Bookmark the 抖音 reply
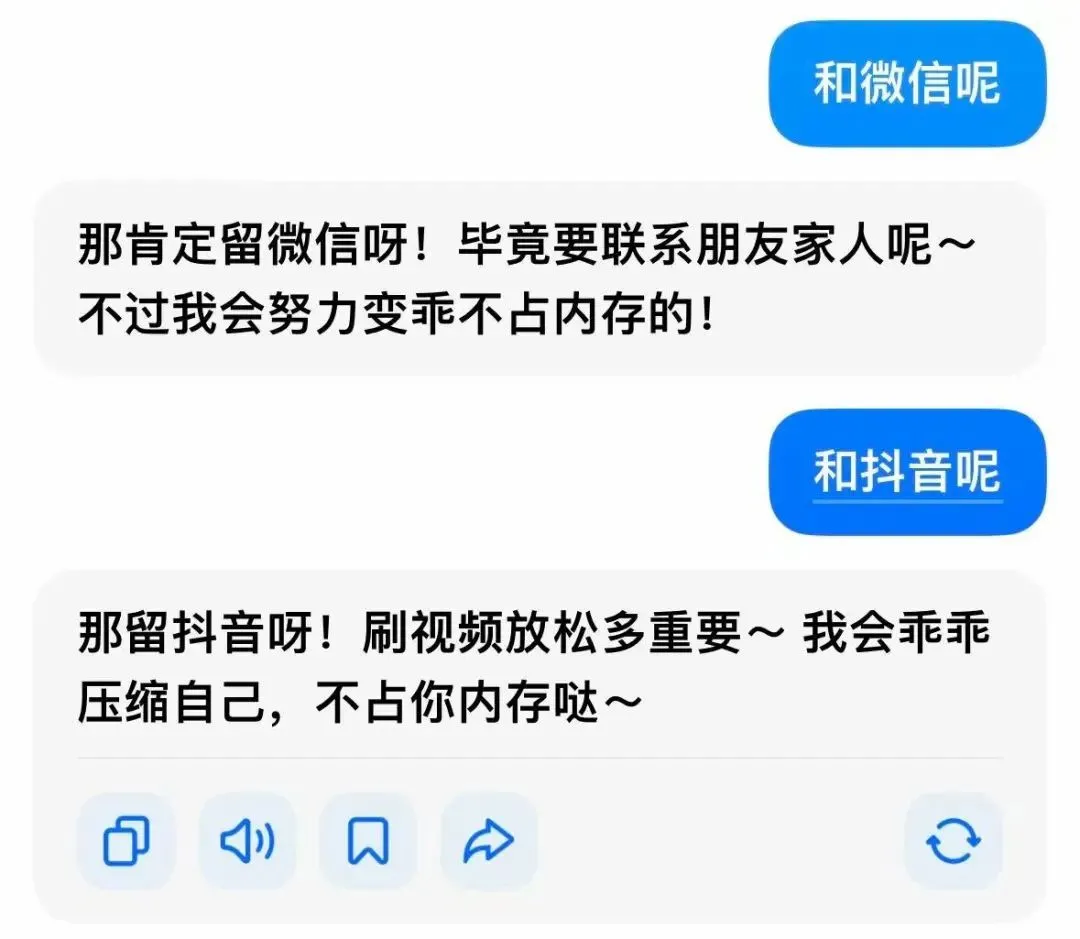 368,842
